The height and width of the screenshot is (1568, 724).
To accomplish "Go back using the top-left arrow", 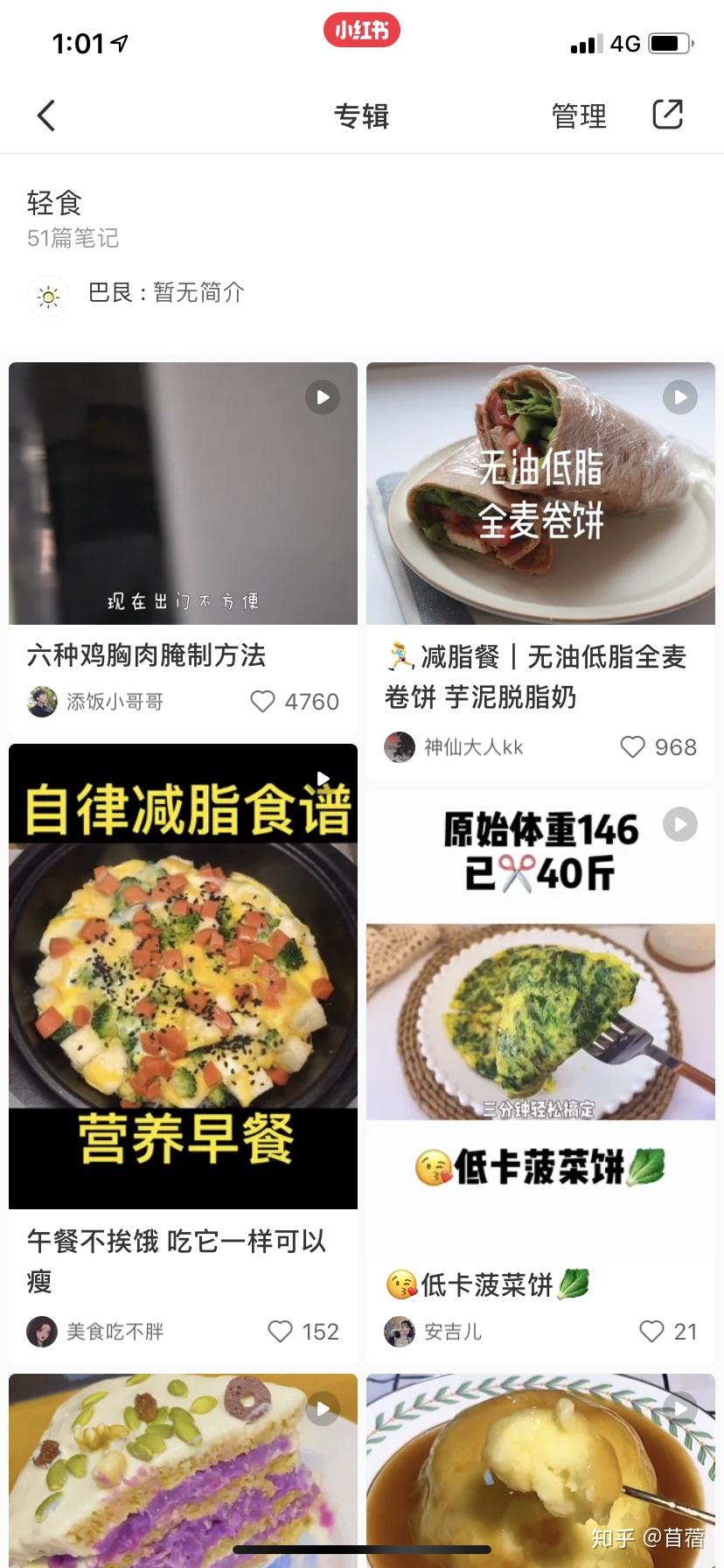I will [x=46, y=115].
